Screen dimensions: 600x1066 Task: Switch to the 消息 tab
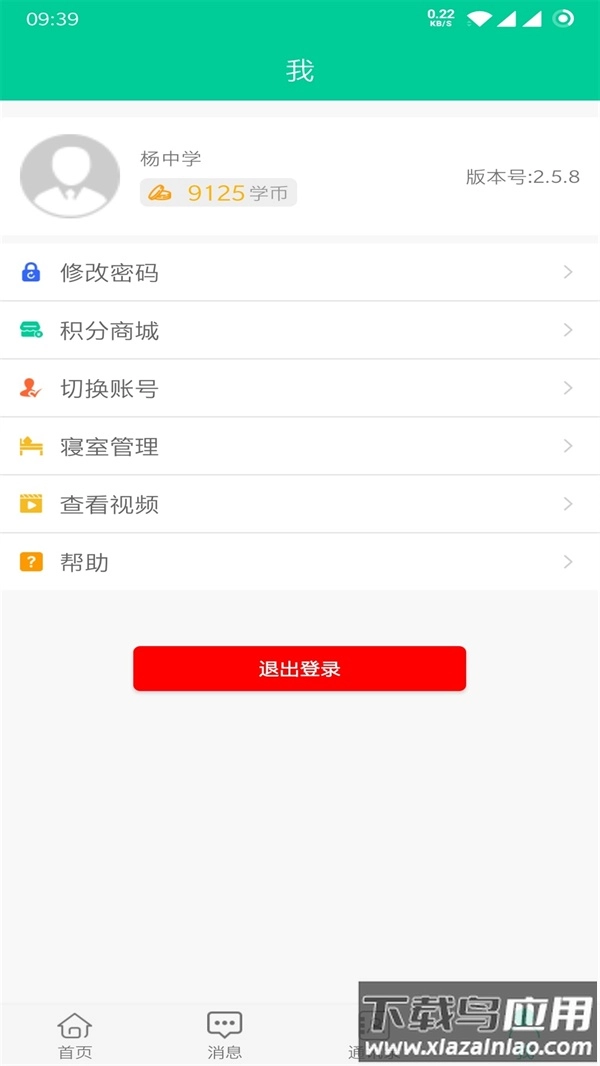(225, 1036)
